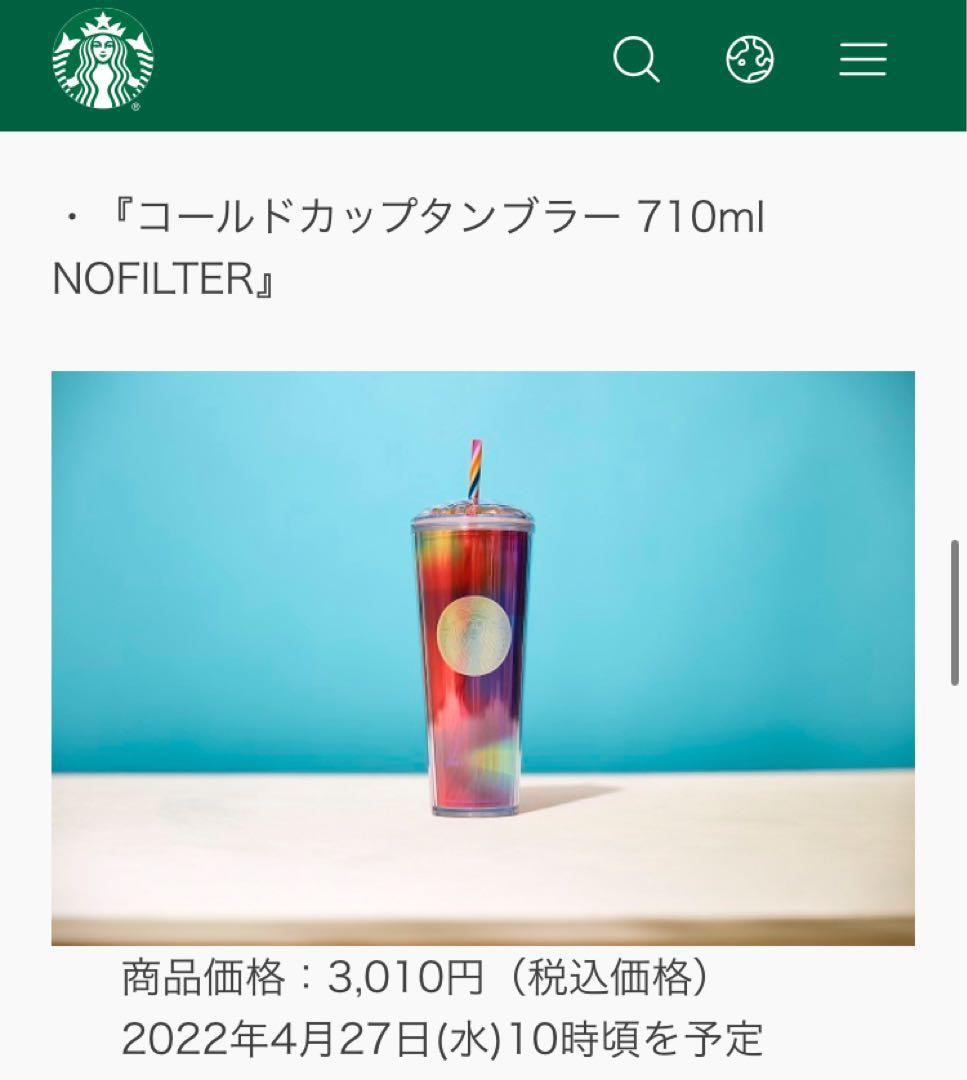Image resolution: width=967 pixels, height=1080 pixels.
Task: Open the Starbucks home logo
Action: click(x=103, y=60)
